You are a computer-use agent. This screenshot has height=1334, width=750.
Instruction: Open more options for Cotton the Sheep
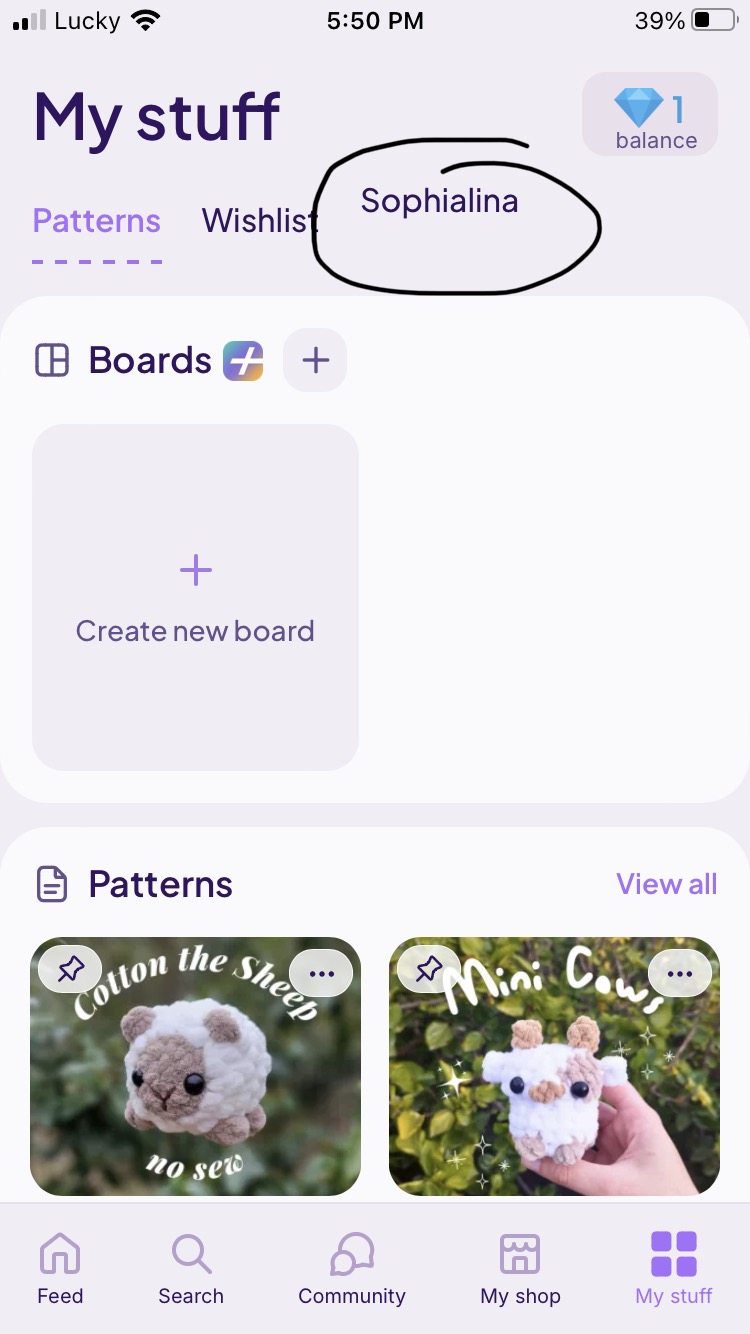click(321, 973)
